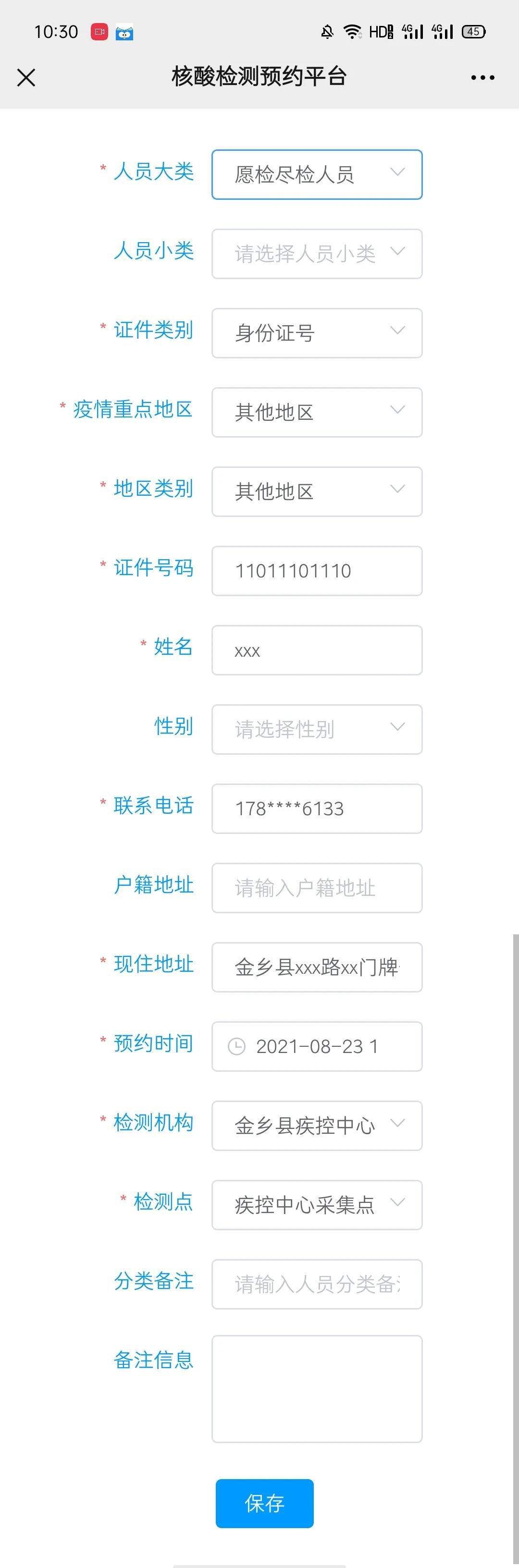Open the 预约时间 date picker
Image resolution: width=519 pixels, height=1568 pixels.
317,1046
